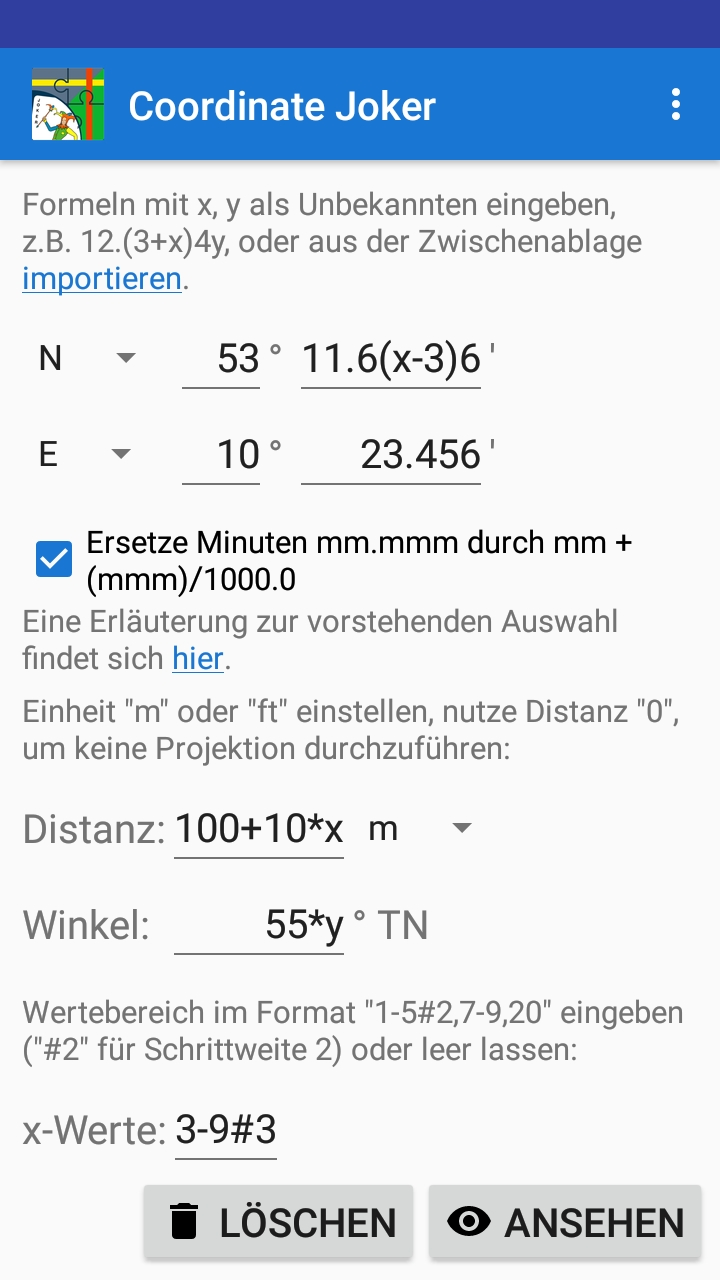Viewport: 720px width, 1280px height.
Task: Open the E longitude hemisphere dropdown
Action: 85,455
